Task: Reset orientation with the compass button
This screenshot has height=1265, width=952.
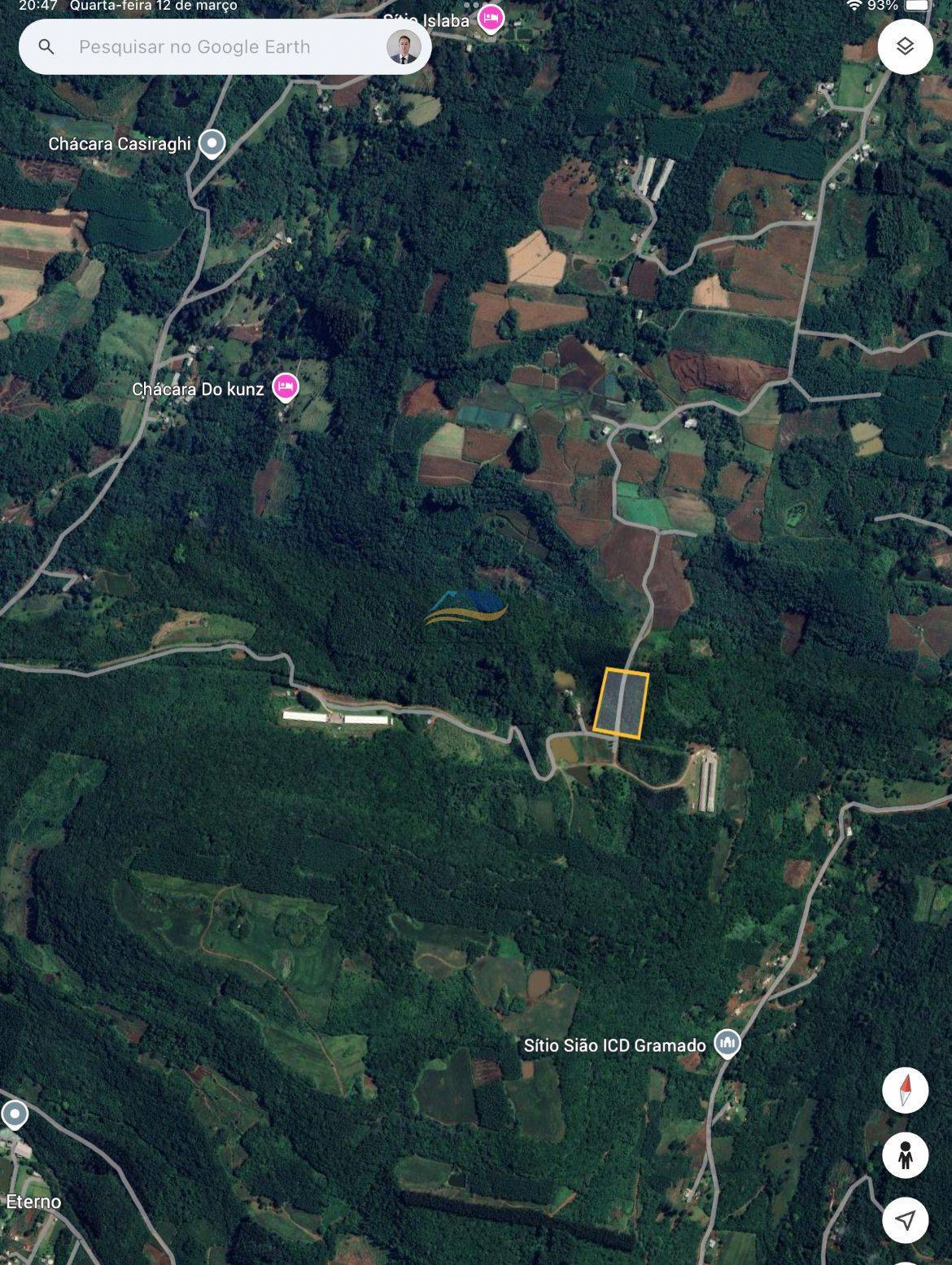Action: [905, 1090]
